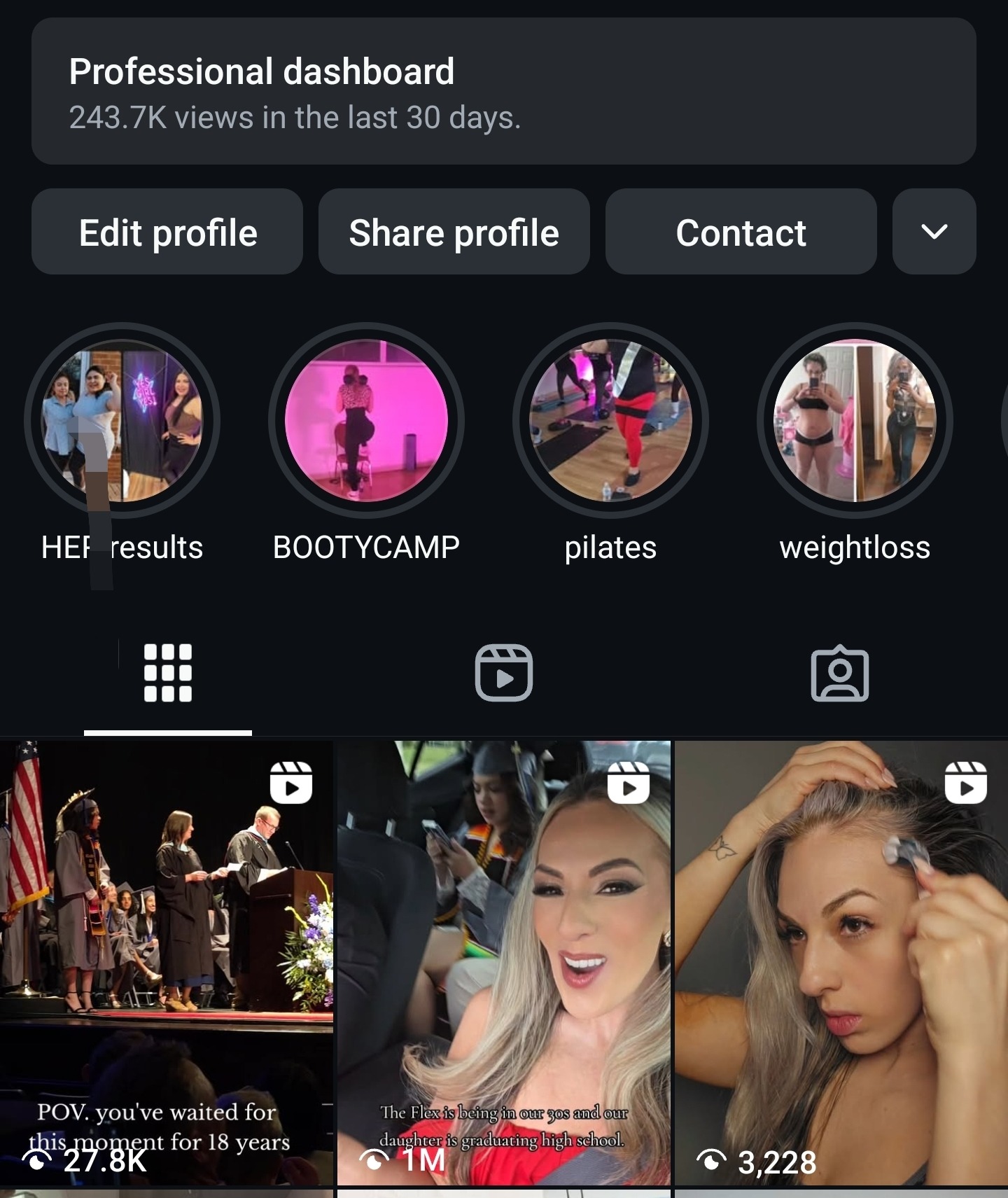Image resolution: width=1008 pixels, height=1198 pixels.
Task: Open the reel with 3,228 views
Action: [x=841, y=963]
